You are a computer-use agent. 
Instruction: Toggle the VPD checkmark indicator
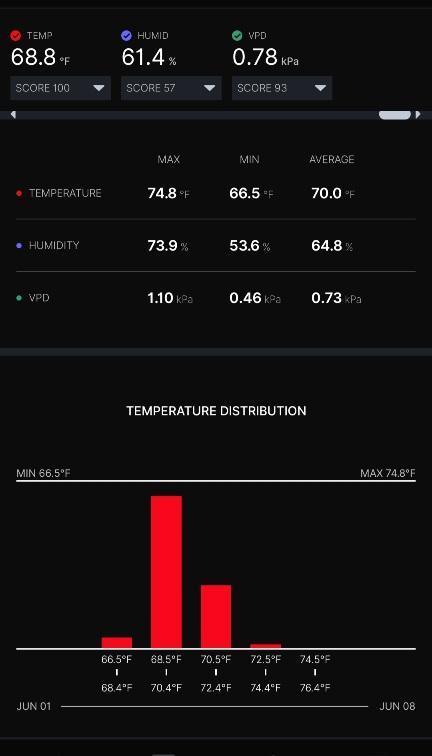[x=237, y=36]
